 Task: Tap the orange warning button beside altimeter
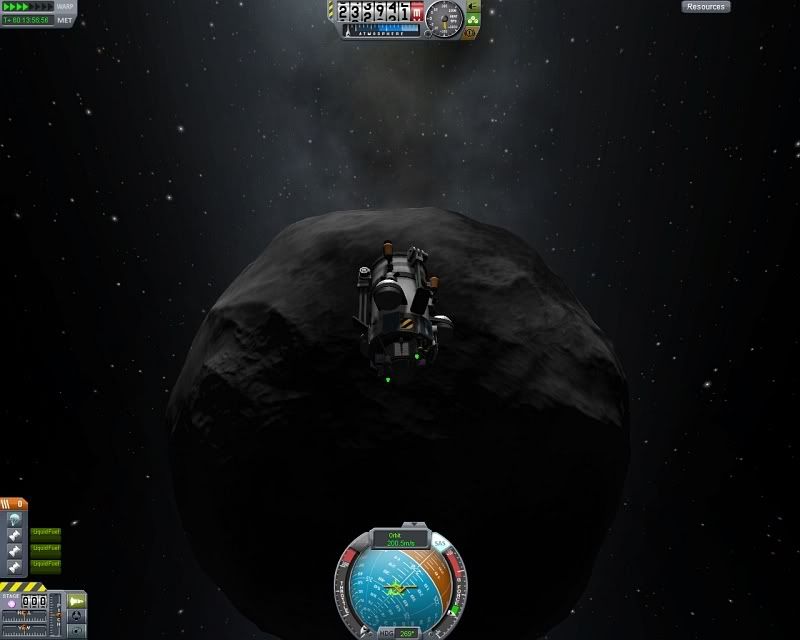471,33
